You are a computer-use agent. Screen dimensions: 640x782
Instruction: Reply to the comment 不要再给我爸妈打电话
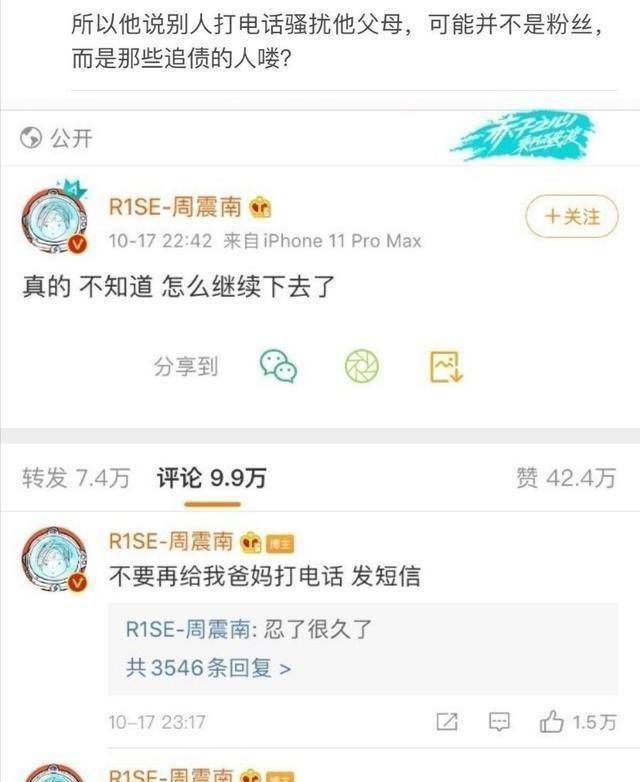click(499, 721)
